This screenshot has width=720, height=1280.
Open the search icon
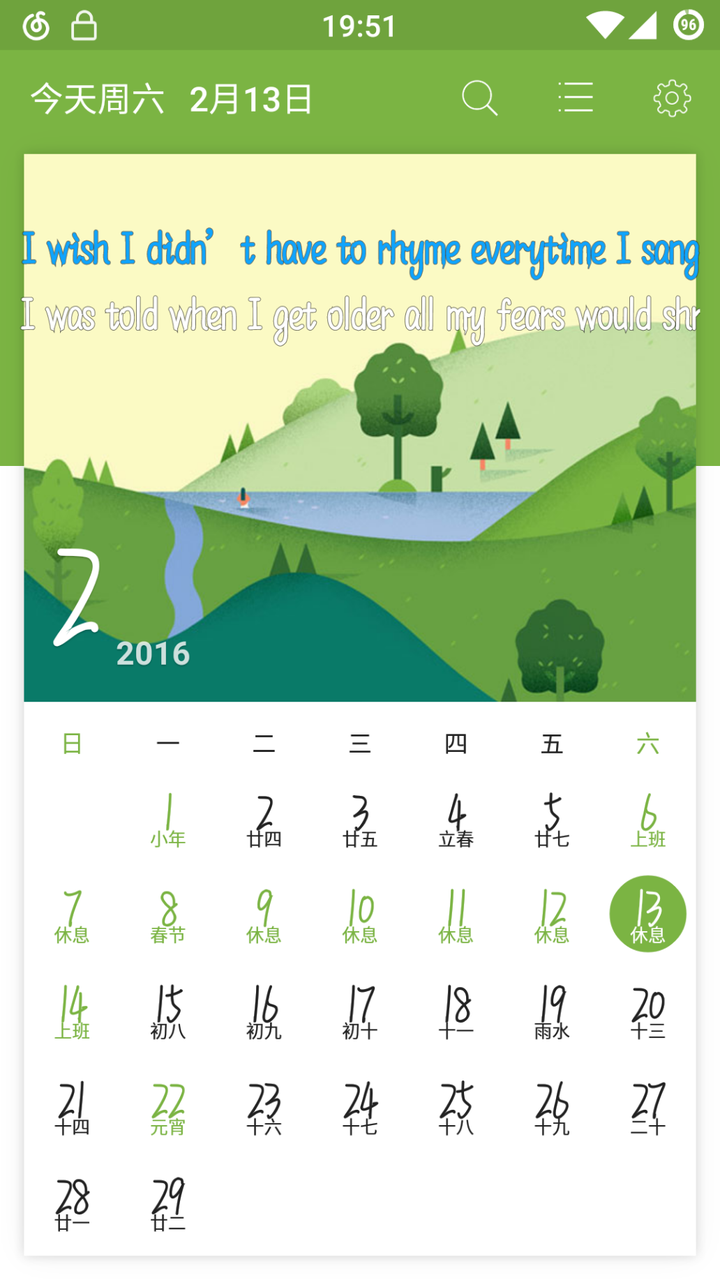(479, 98)
